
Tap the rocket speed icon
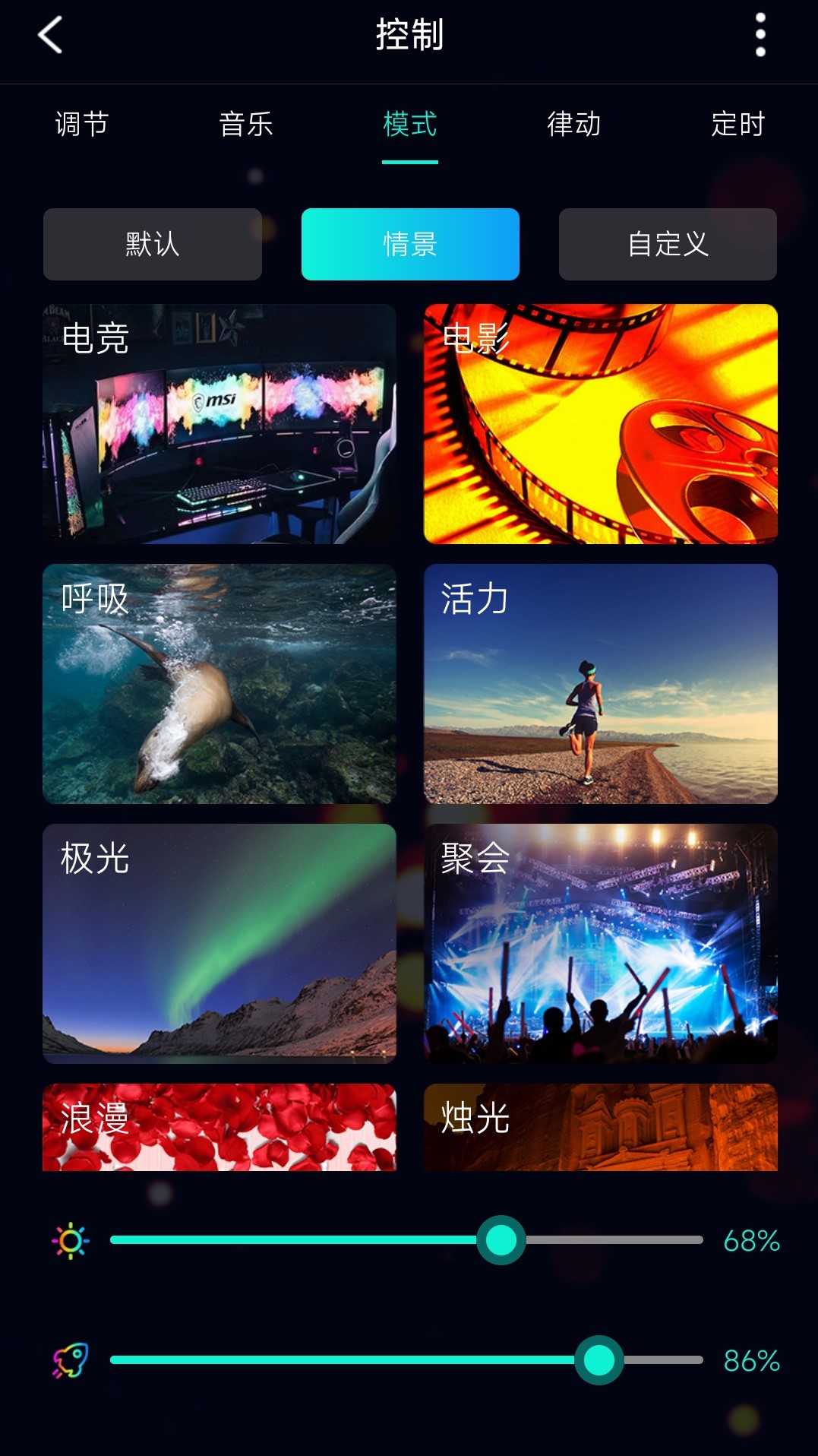(72, 1359)
